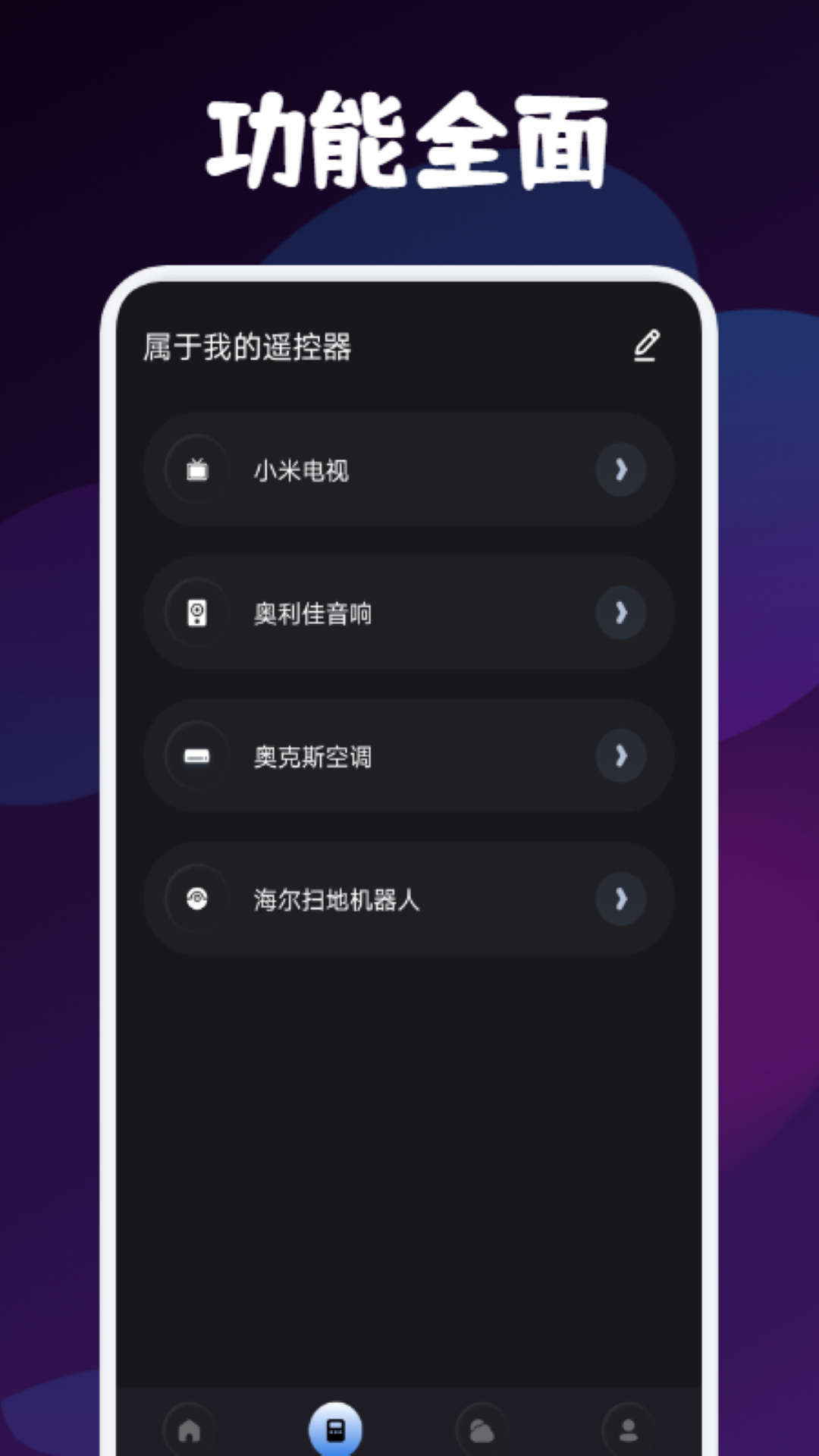Expand 奥利佳音响 using the right arrow

(621, 613)
